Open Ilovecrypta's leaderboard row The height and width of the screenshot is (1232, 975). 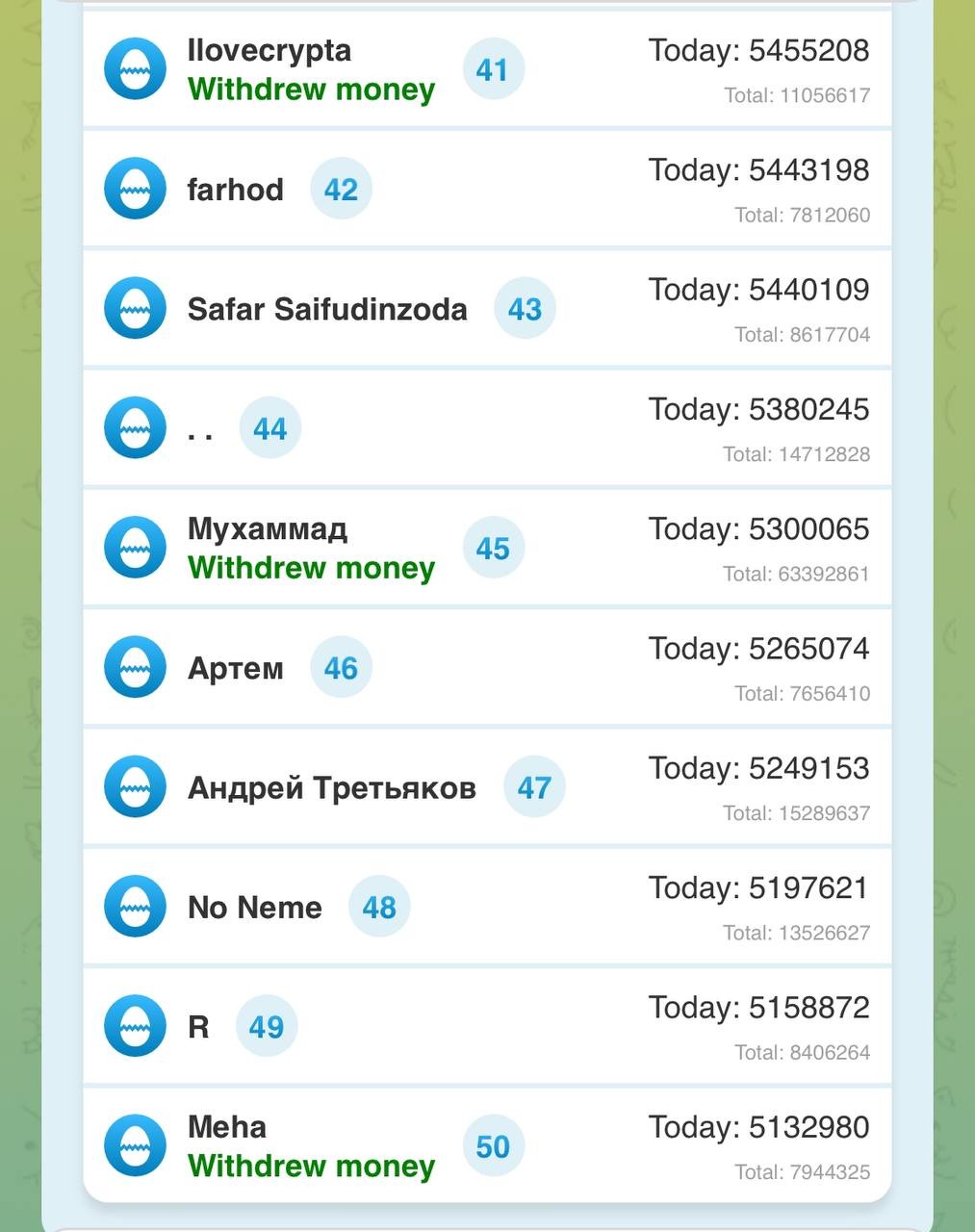coord(487,69)
